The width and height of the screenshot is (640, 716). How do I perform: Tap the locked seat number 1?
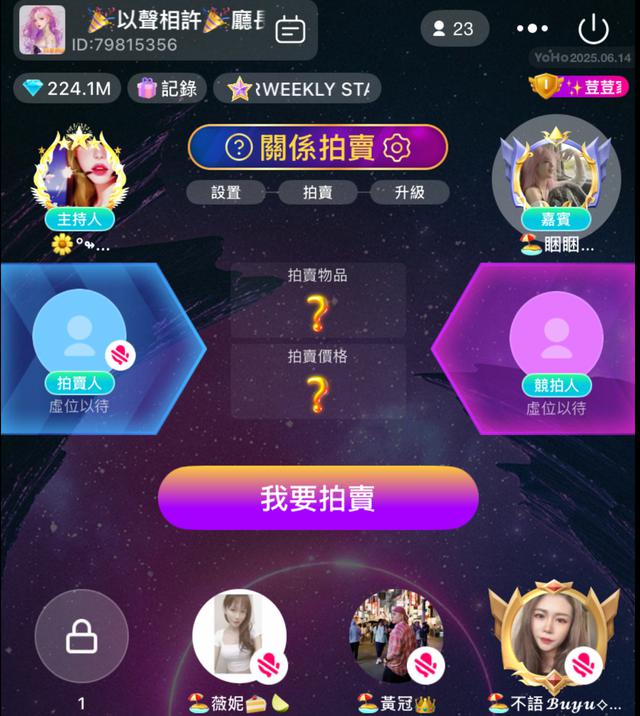81,636
